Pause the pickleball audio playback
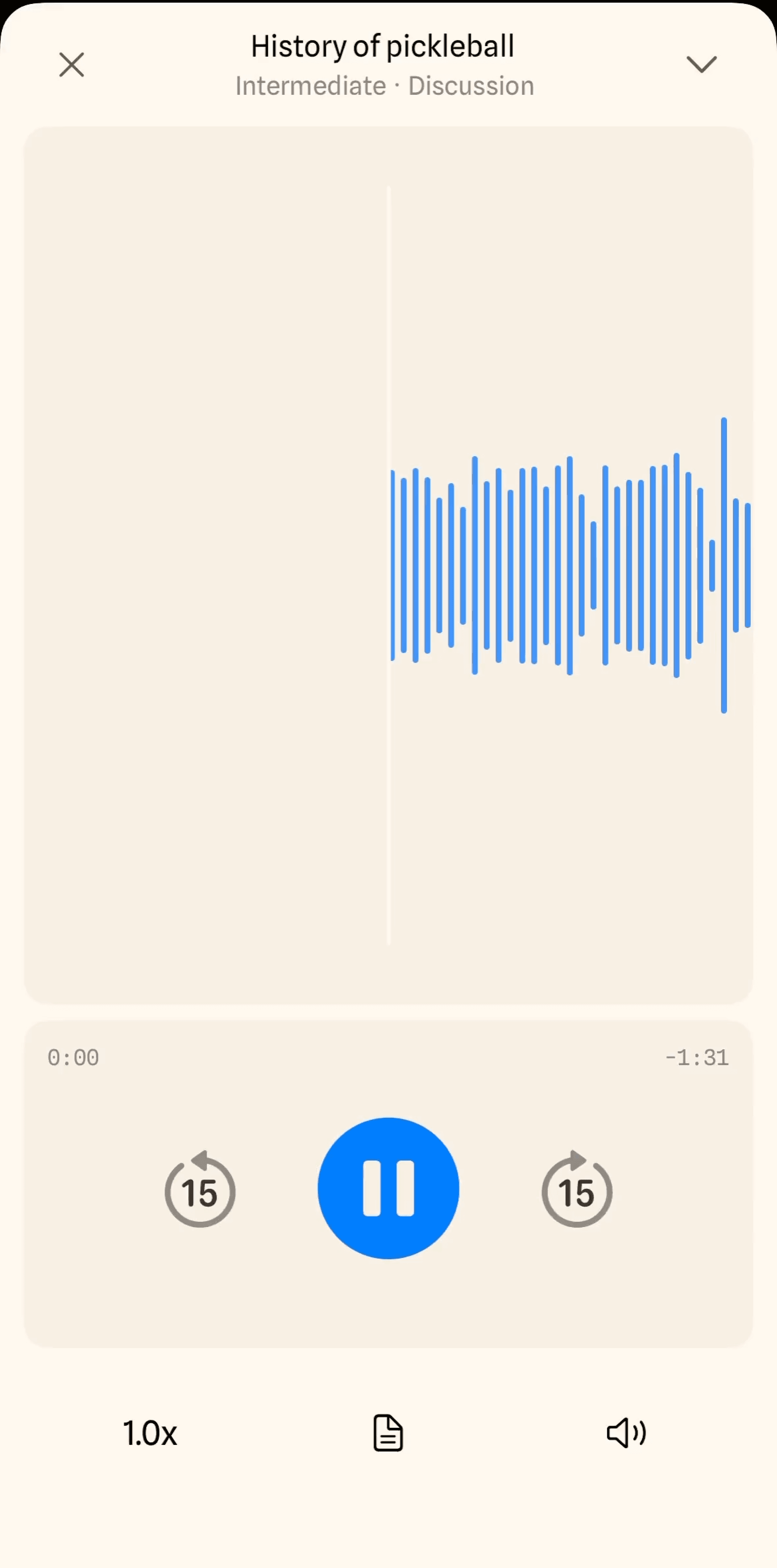Screen dimensions: 777x1568 [388, 1188]
